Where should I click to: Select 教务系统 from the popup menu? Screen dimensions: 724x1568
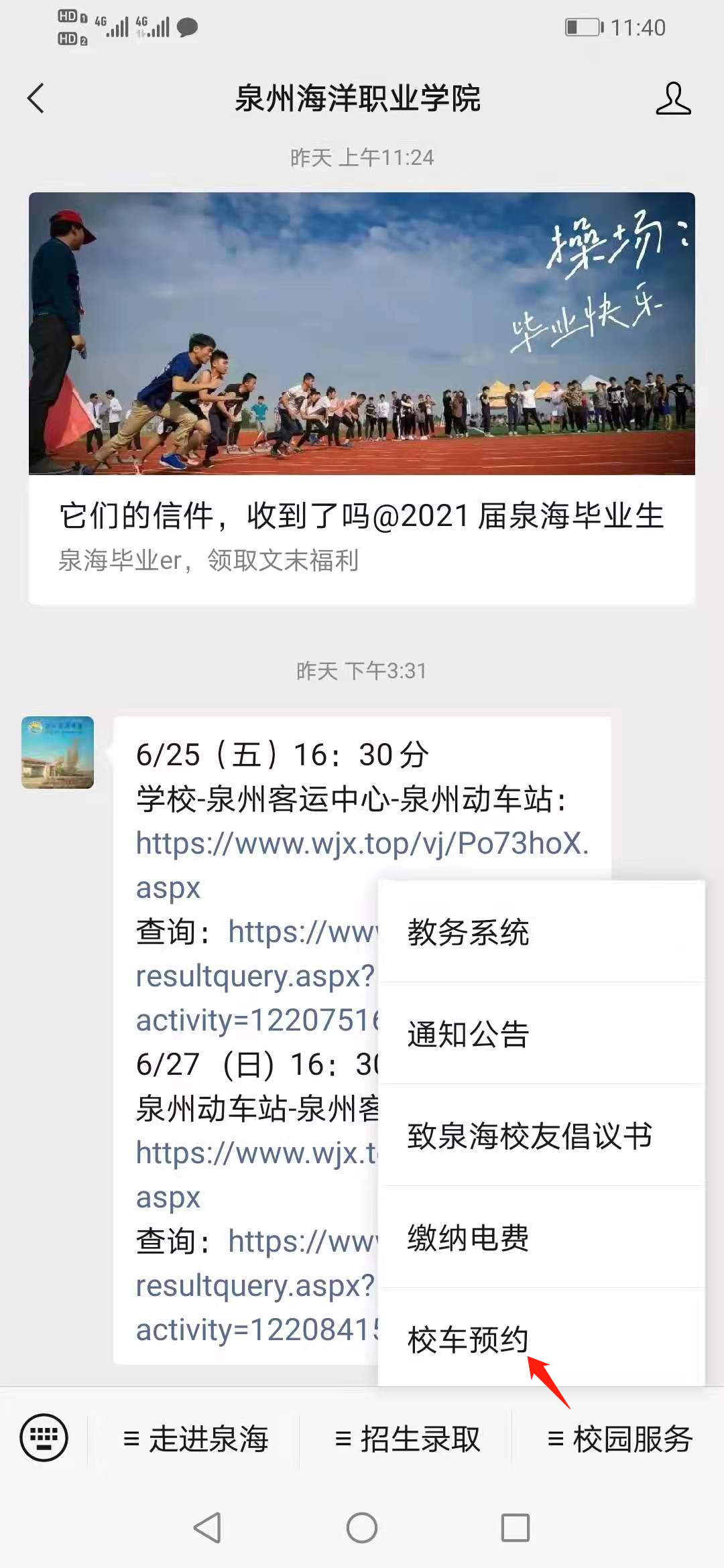click(x=540, y=932)
